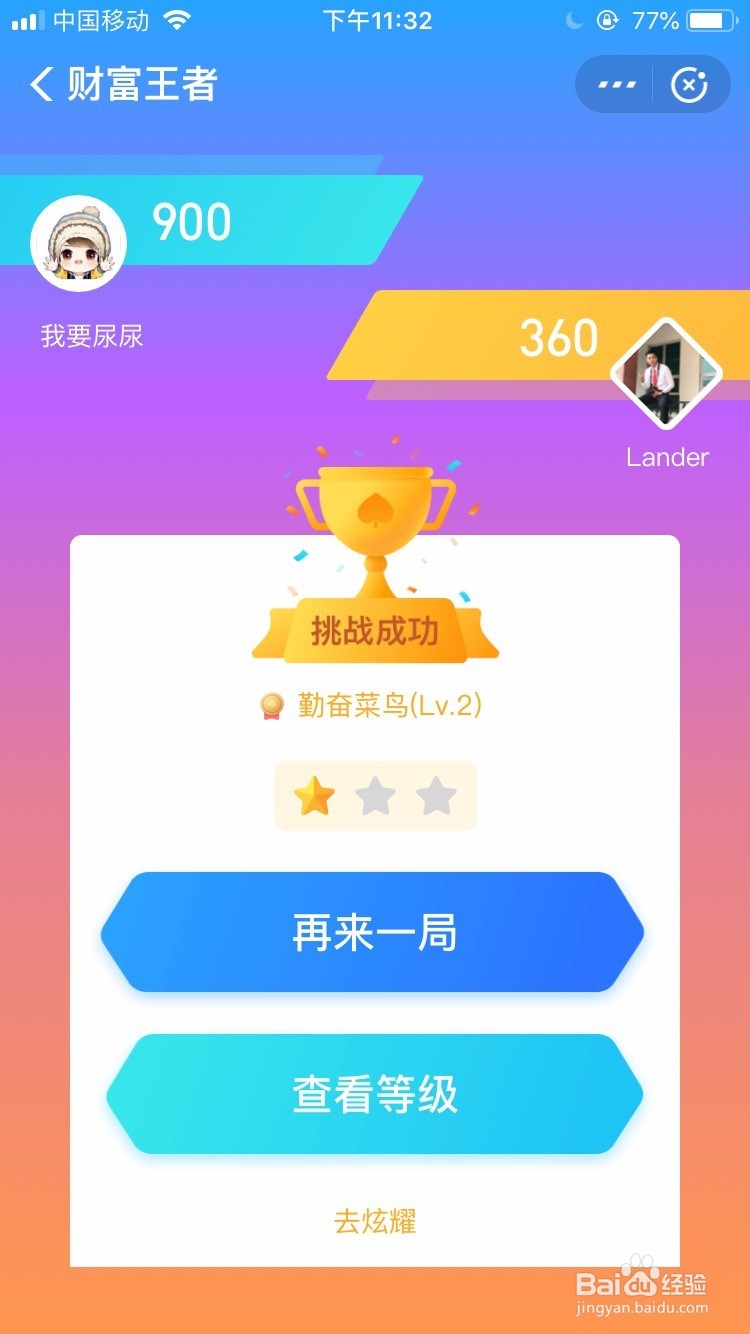
Task: Tap your score of 900
Action: click(x=192, y=222)
